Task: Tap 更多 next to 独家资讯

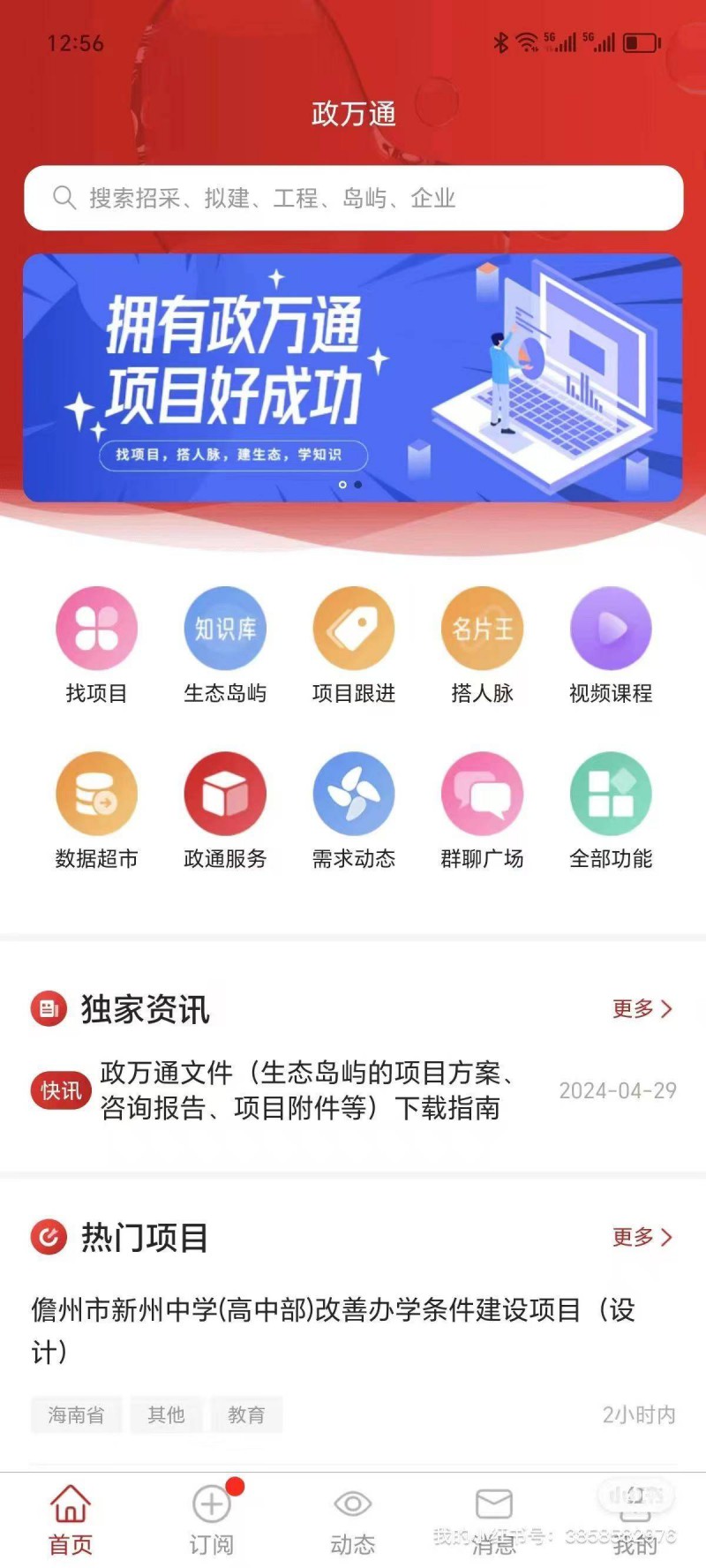Action: (642, 1008)
